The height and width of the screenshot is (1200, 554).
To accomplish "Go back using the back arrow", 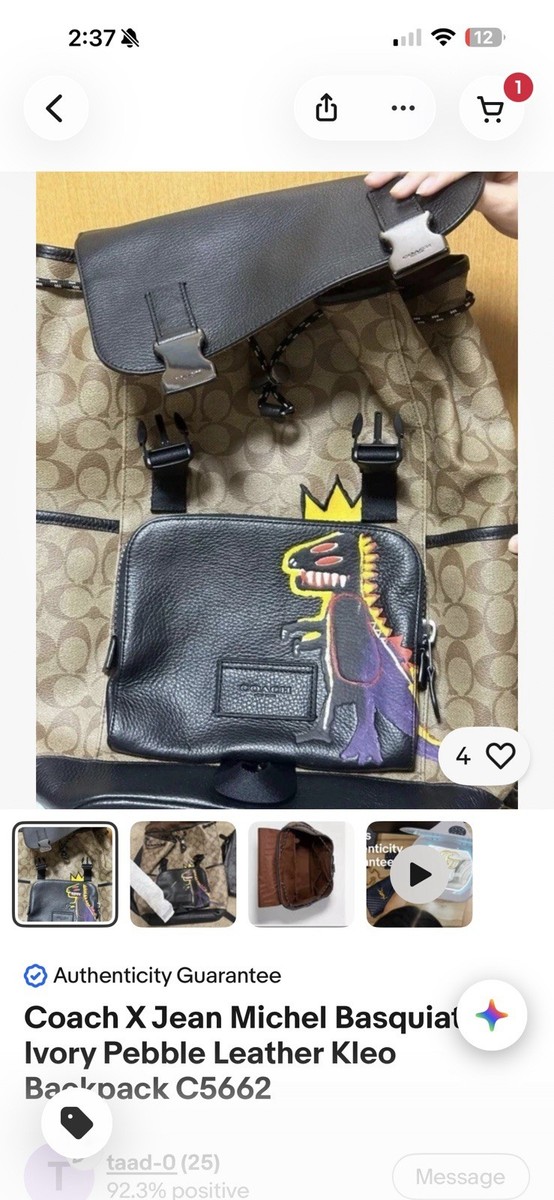I will 55,108.
